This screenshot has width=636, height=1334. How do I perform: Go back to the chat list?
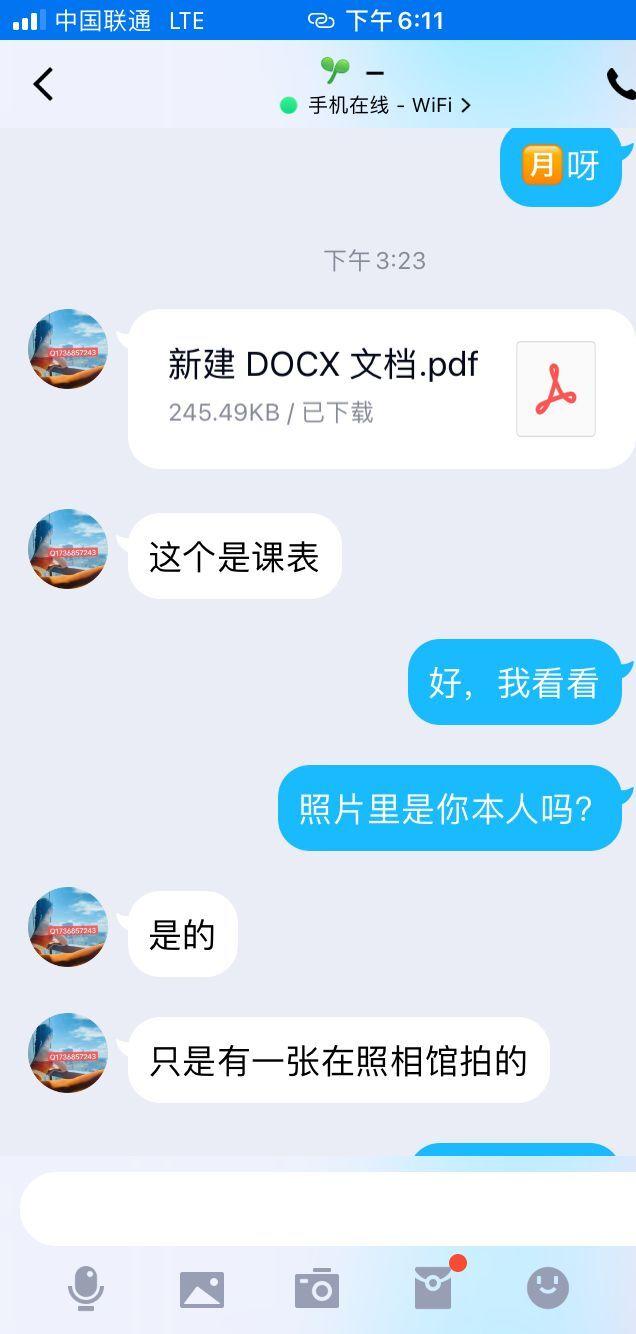point(43,85)
